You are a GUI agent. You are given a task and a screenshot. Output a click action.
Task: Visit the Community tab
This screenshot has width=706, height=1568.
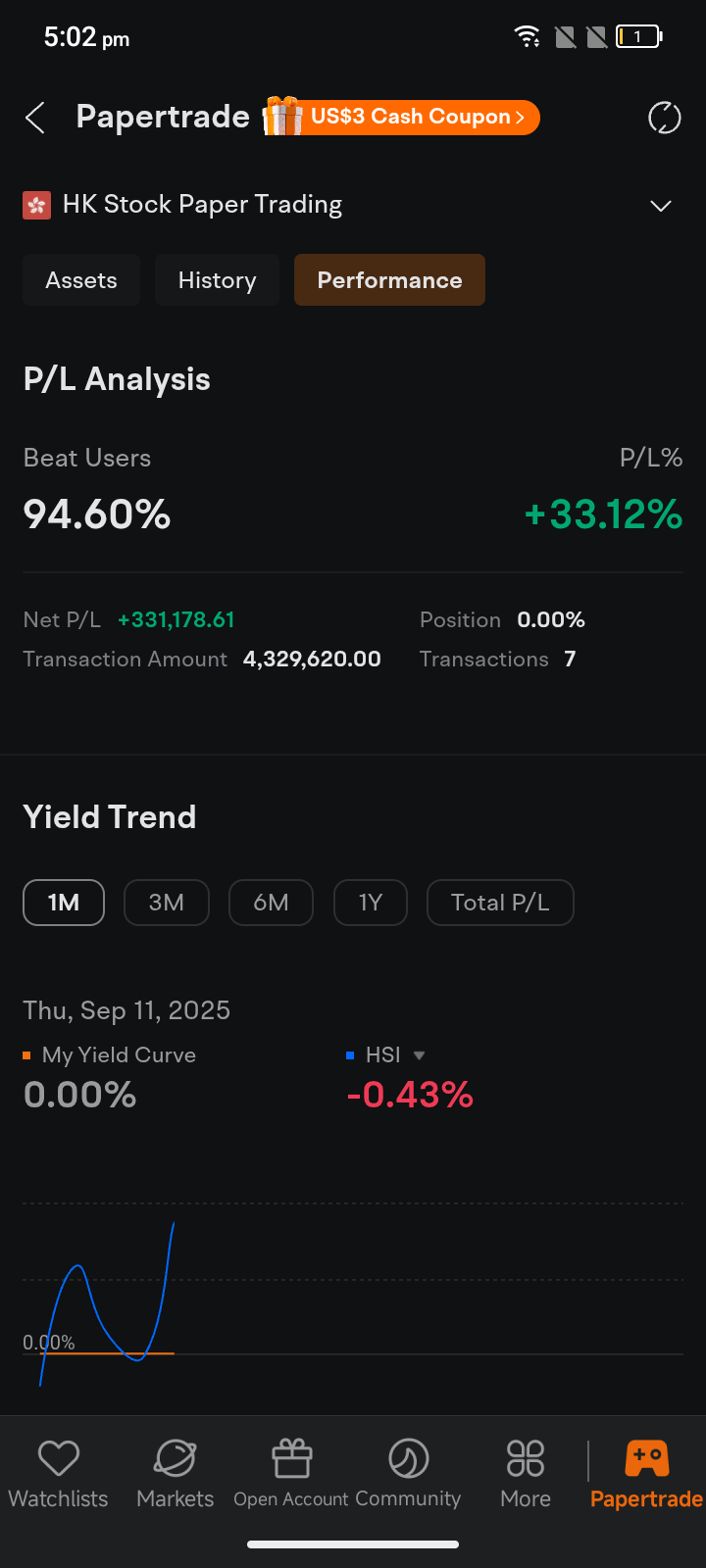click(408, 1474)
